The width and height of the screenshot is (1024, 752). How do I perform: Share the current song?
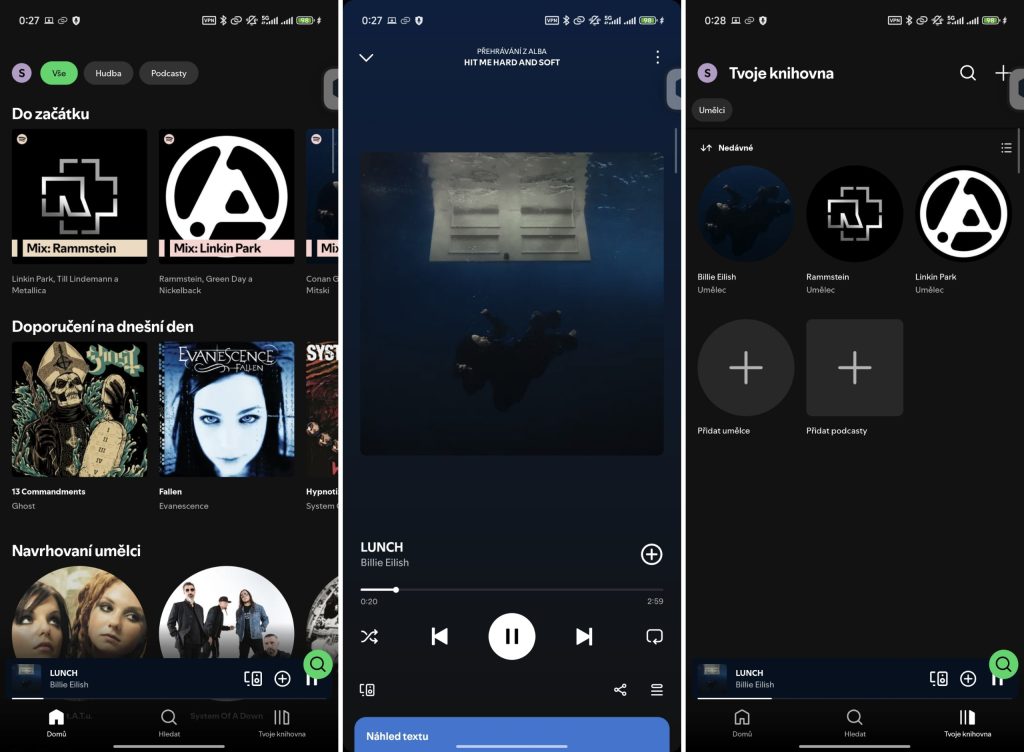pyautogui.click(x=620, y=690)
